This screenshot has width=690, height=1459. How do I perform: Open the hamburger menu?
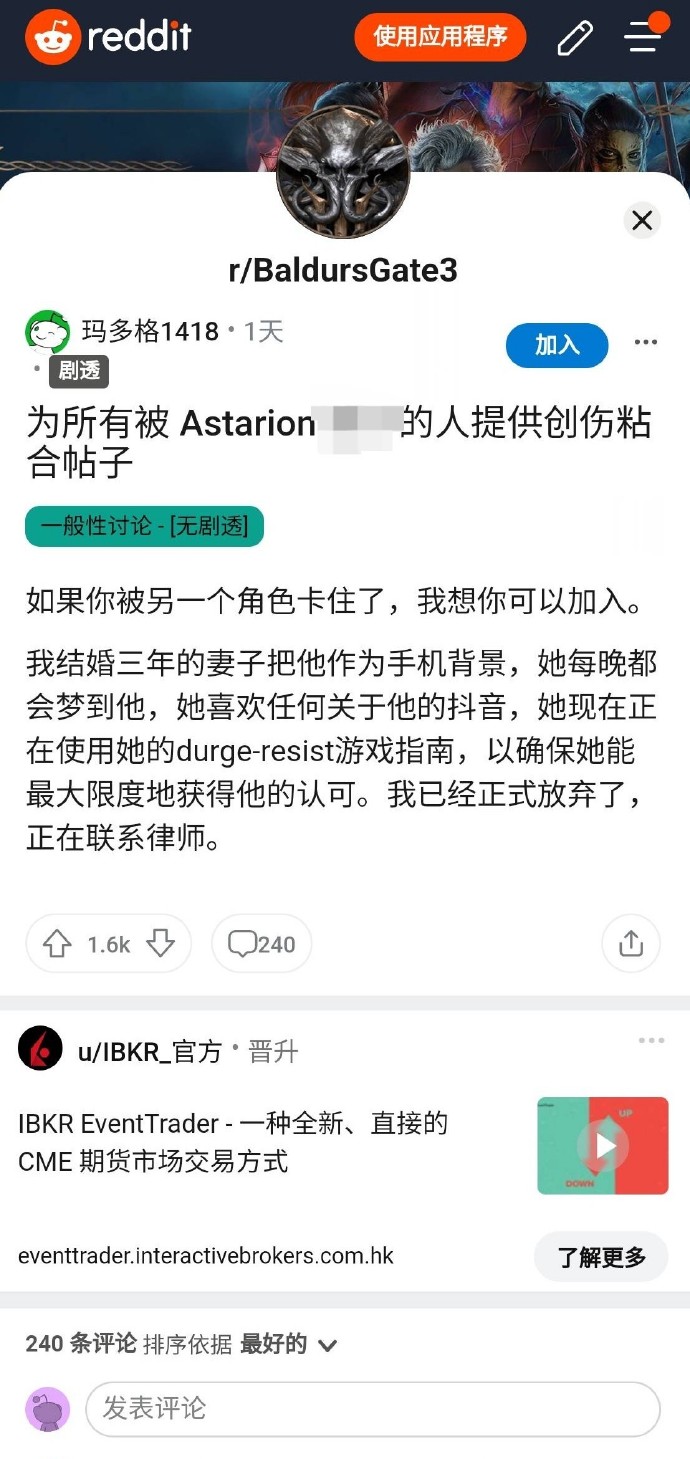pyautogui.click(x=643, y=38)
